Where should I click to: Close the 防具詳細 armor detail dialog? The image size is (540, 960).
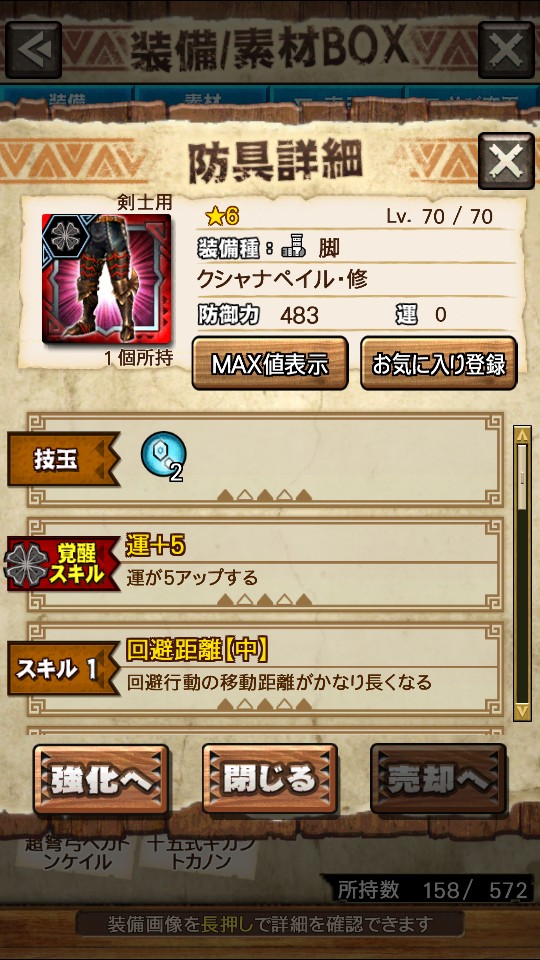506,160
